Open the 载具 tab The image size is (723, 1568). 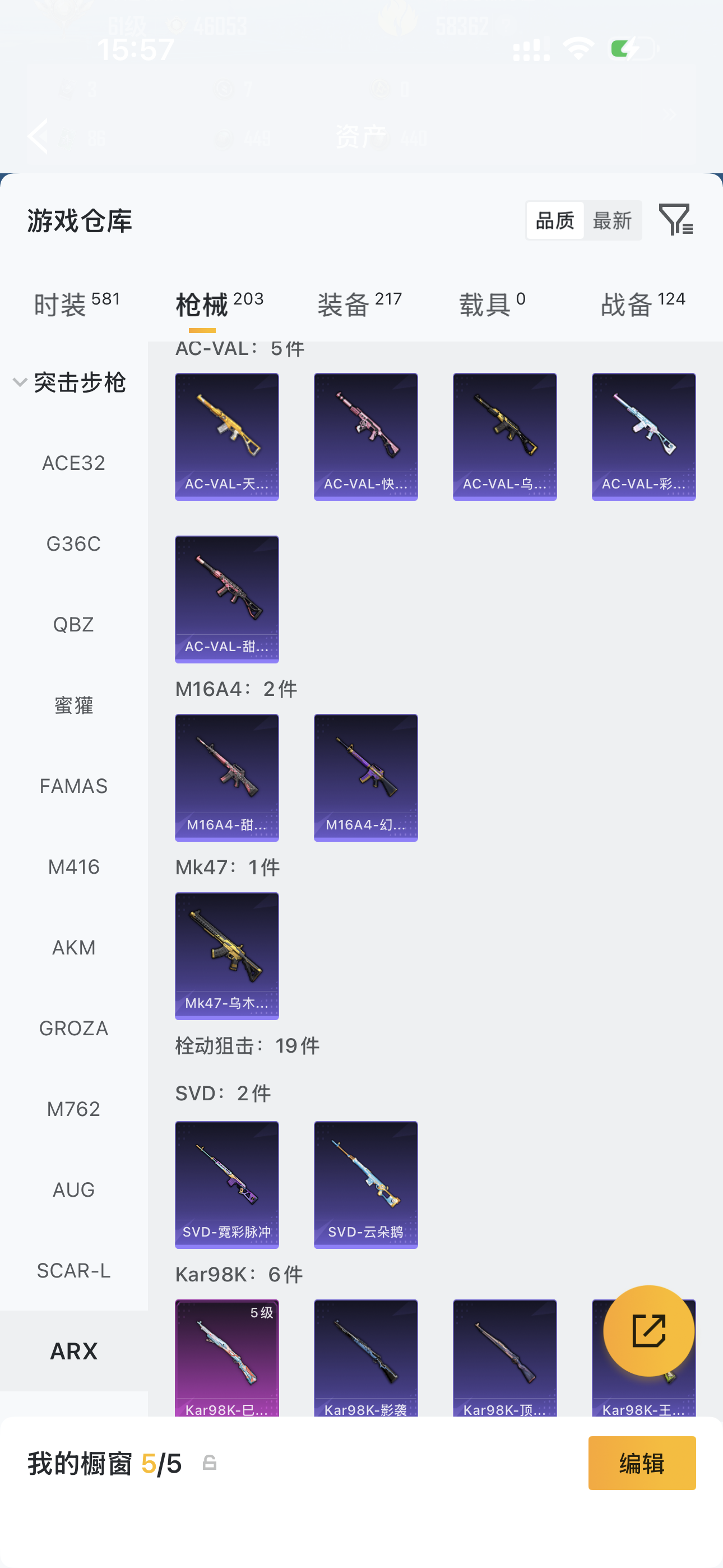492,304
